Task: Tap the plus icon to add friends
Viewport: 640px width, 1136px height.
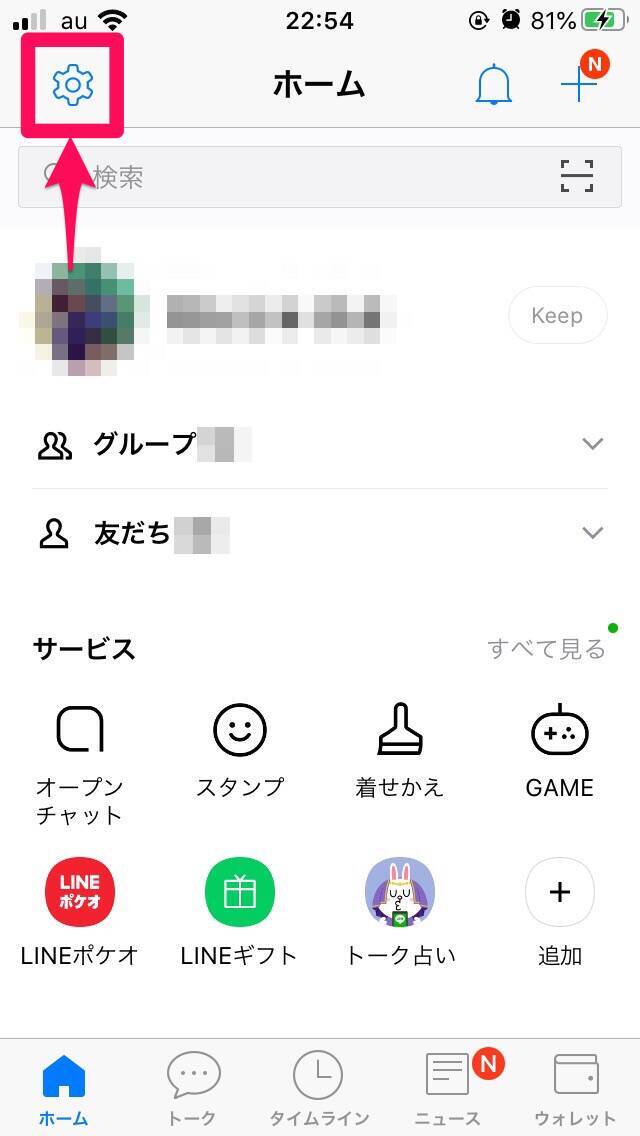Action: [x=578, y=85]
